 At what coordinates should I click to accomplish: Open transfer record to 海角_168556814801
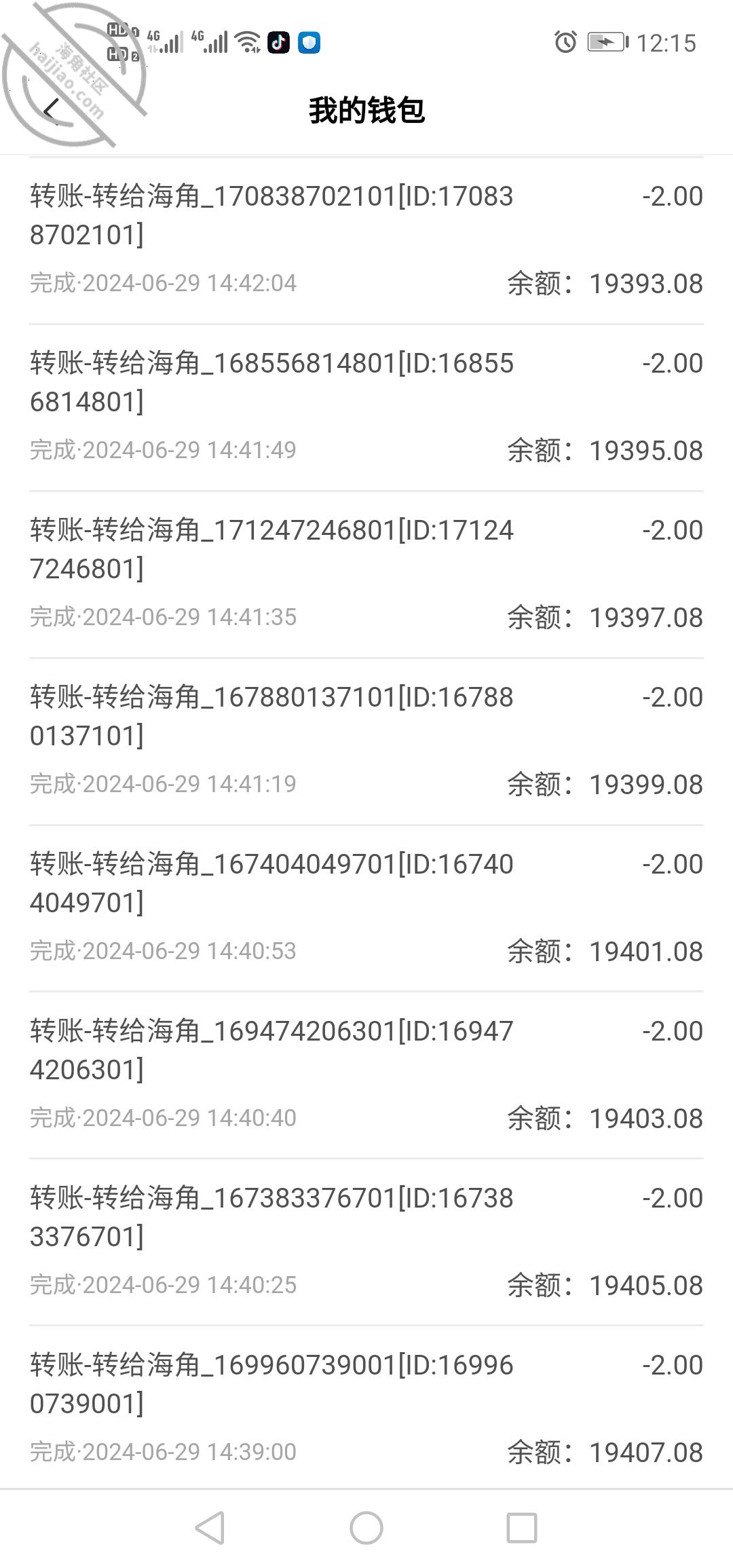coord(366,408)
